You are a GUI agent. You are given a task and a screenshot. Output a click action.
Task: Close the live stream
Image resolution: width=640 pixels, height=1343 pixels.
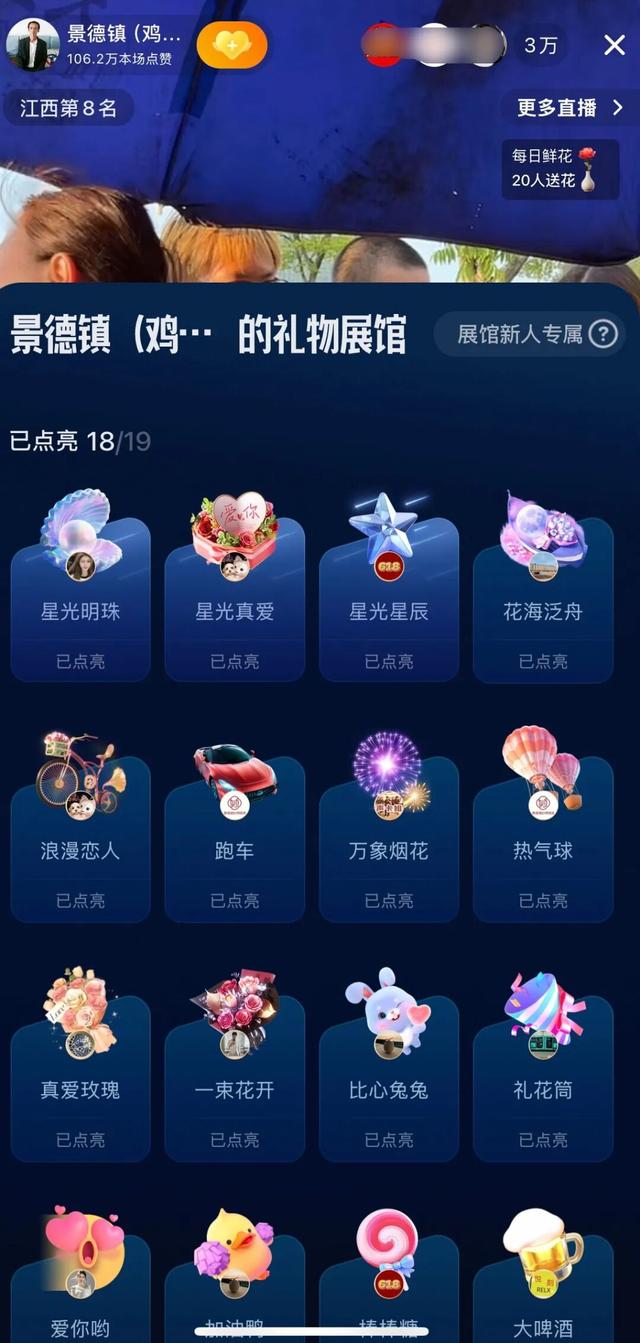pyautogui.click(x=614, y=45)
